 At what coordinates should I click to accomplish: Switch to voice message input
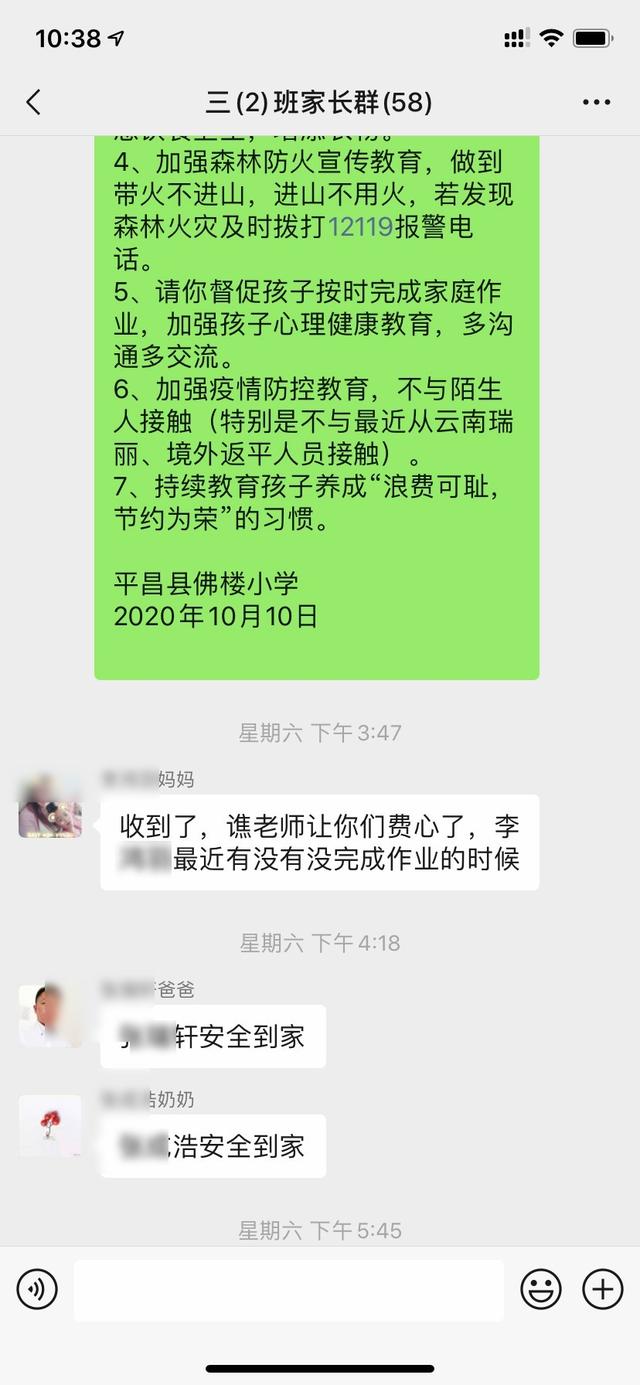pyautogui.click(x=37, y=1290)
